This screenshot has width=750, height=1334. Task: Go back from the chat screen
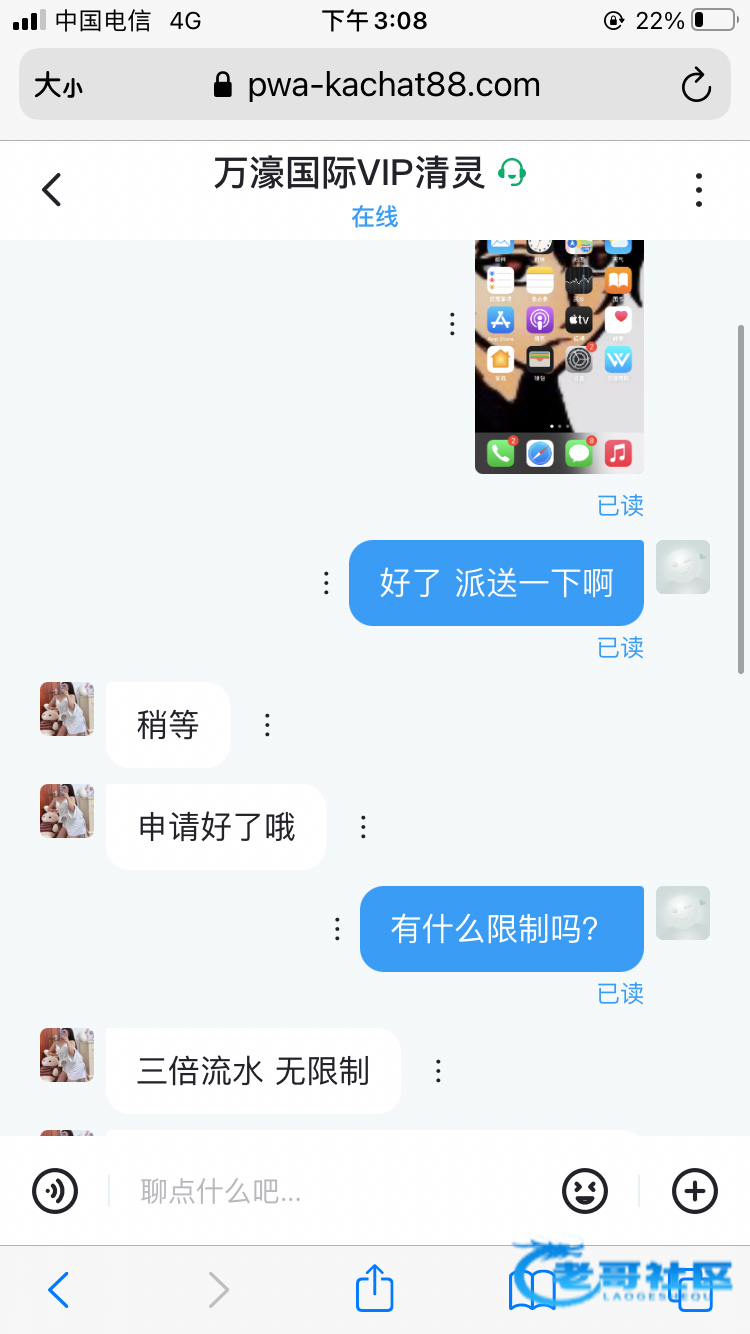tap(52, 189)
